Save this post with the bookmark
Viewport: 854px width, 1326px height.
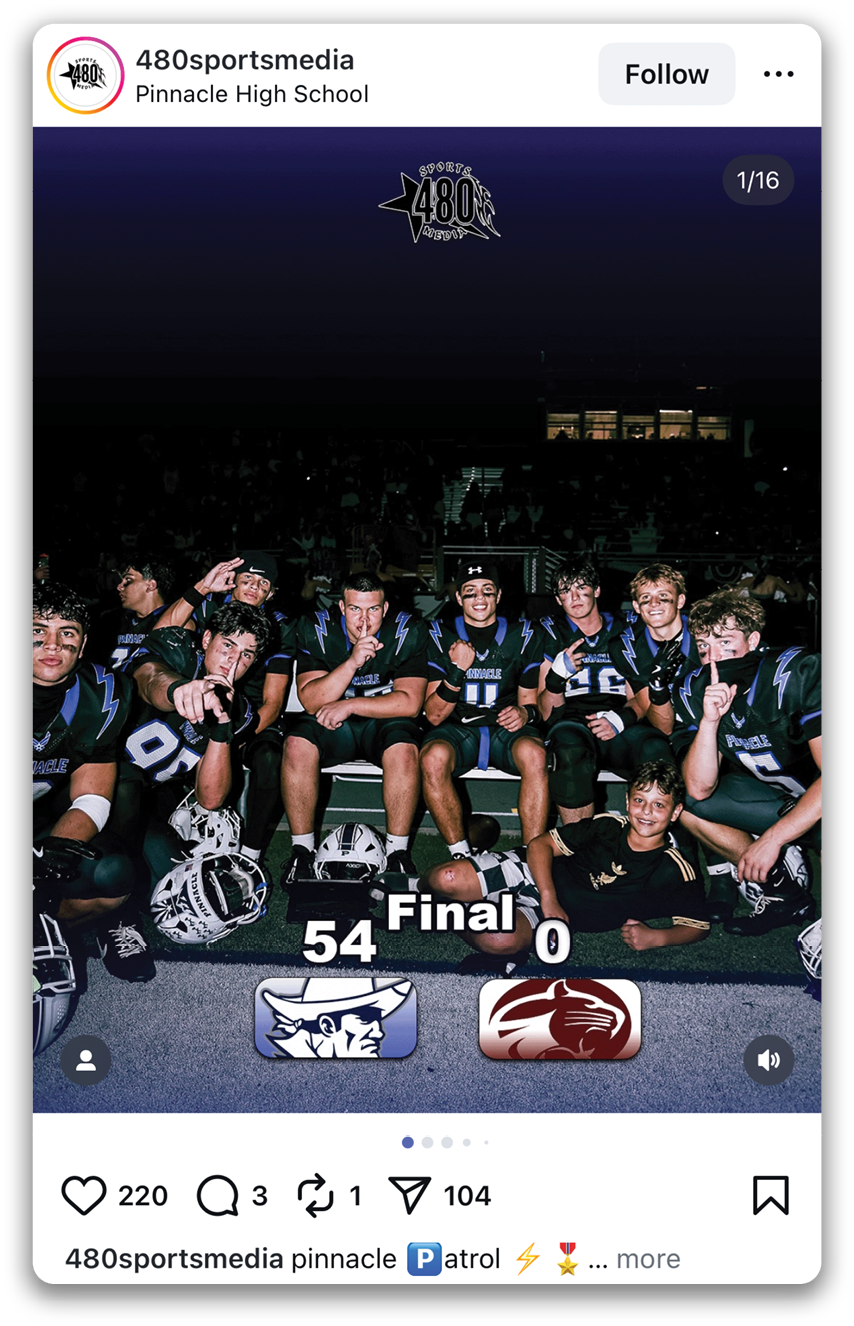(770, 1196)
